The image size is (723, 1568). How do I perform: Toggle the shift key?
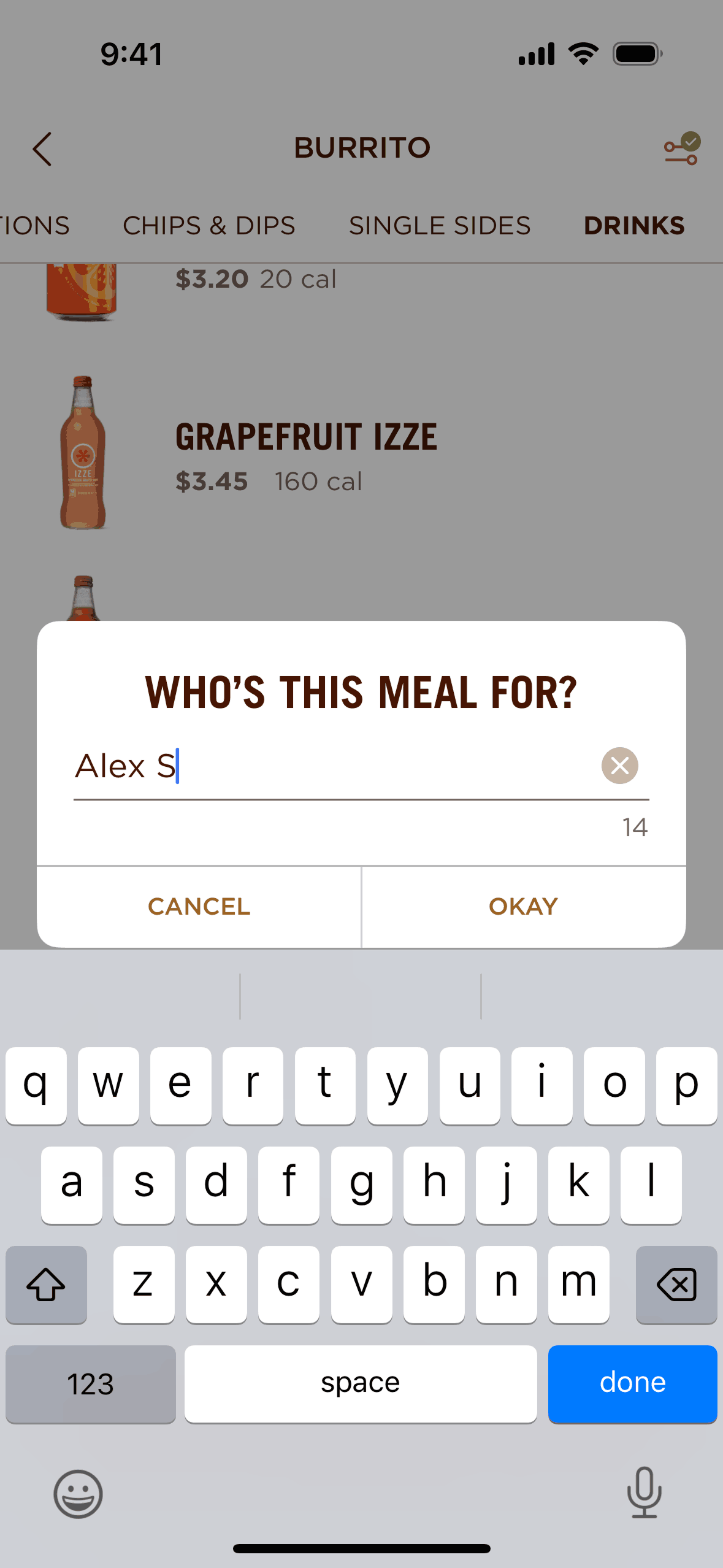[46, 1284]
